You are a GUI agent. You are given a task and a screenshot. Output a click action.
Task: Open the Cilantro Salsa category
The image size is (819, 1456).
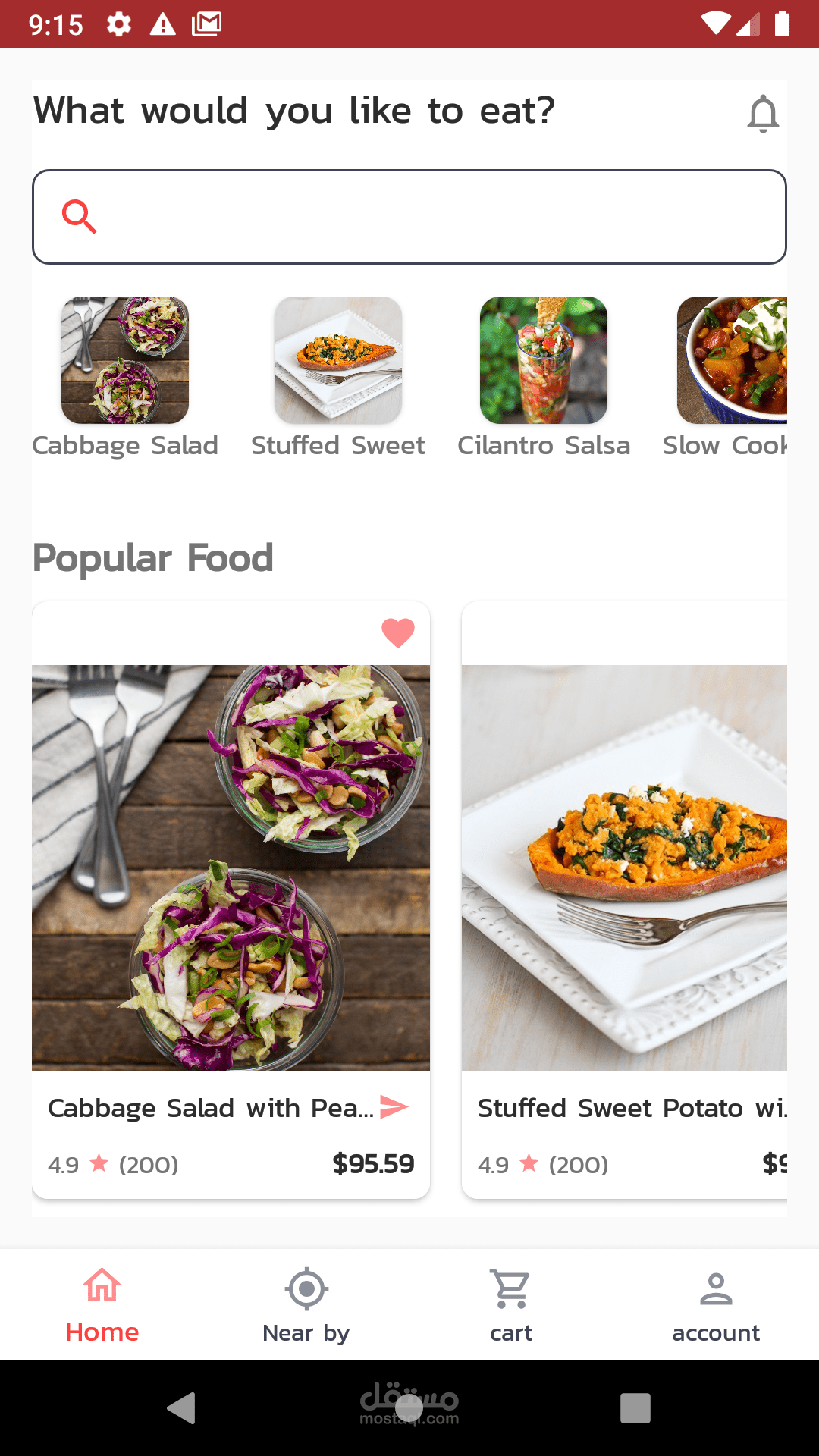click(544, 360)
